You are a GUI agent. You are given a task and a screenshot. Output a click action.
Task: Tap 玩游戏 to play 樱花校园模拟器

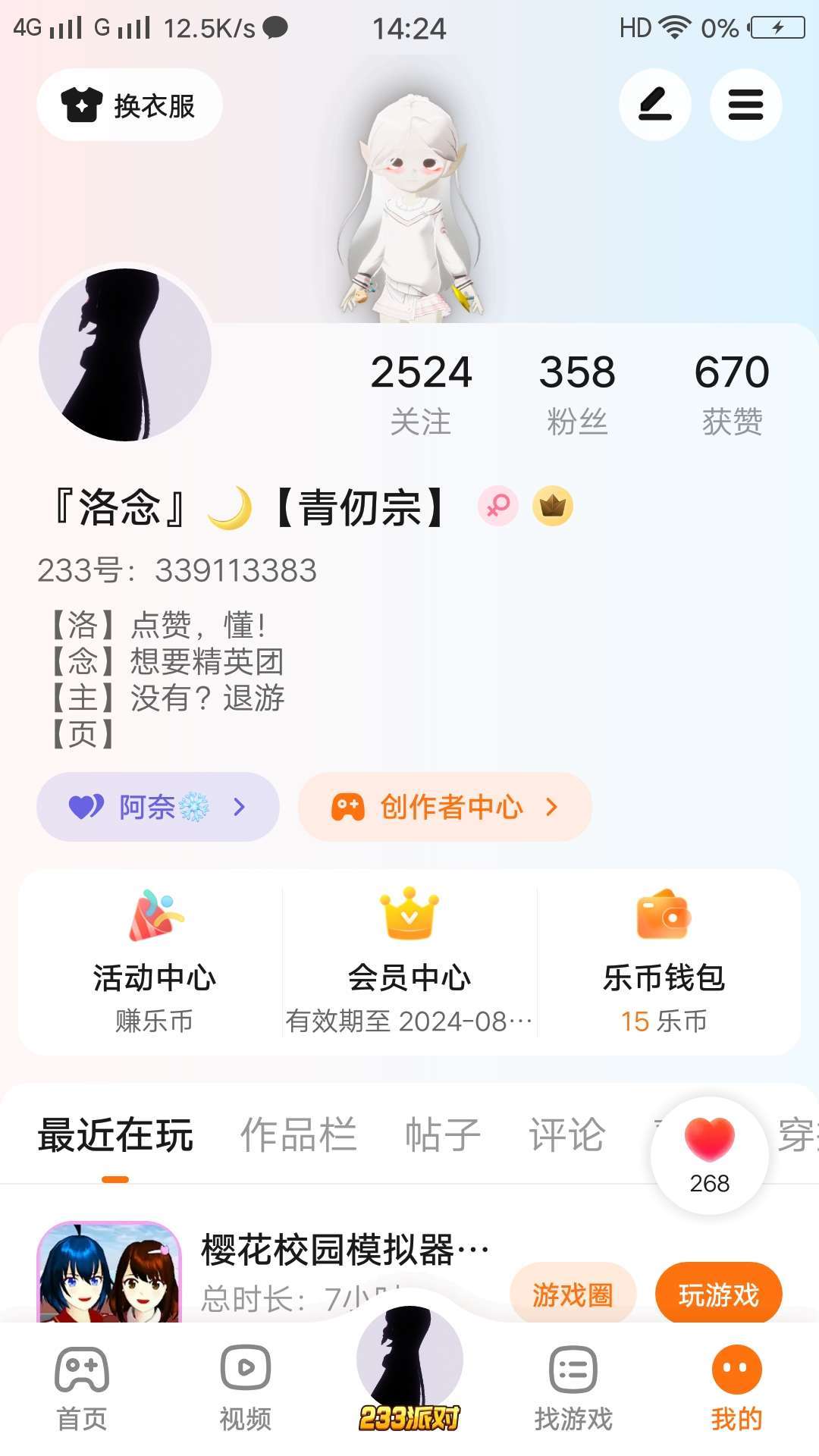pos(718,1294)
